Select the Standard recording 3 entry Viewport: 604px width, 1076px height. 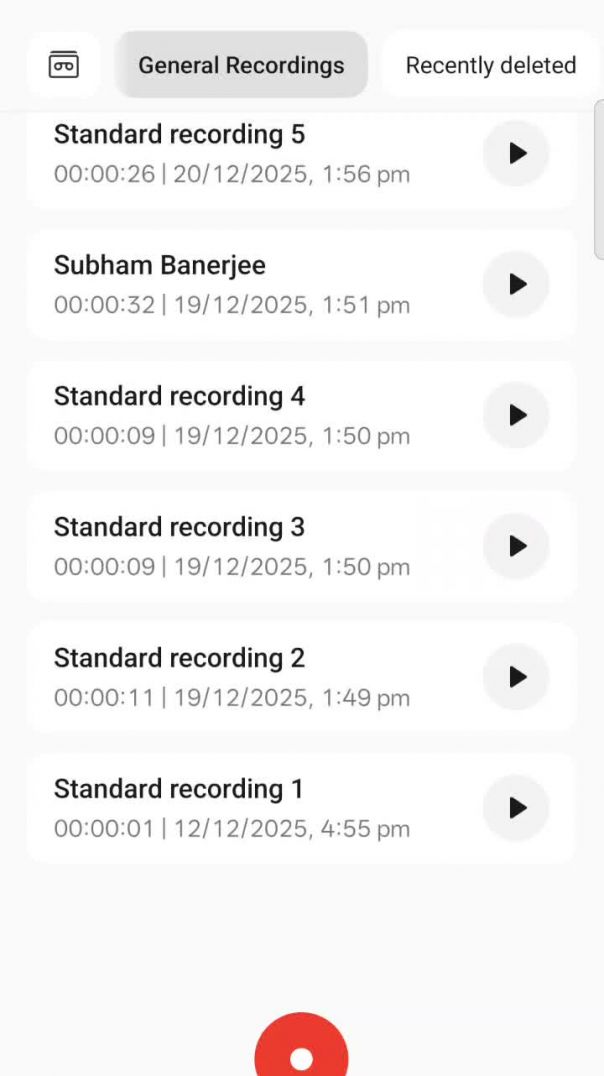point(230,546)
